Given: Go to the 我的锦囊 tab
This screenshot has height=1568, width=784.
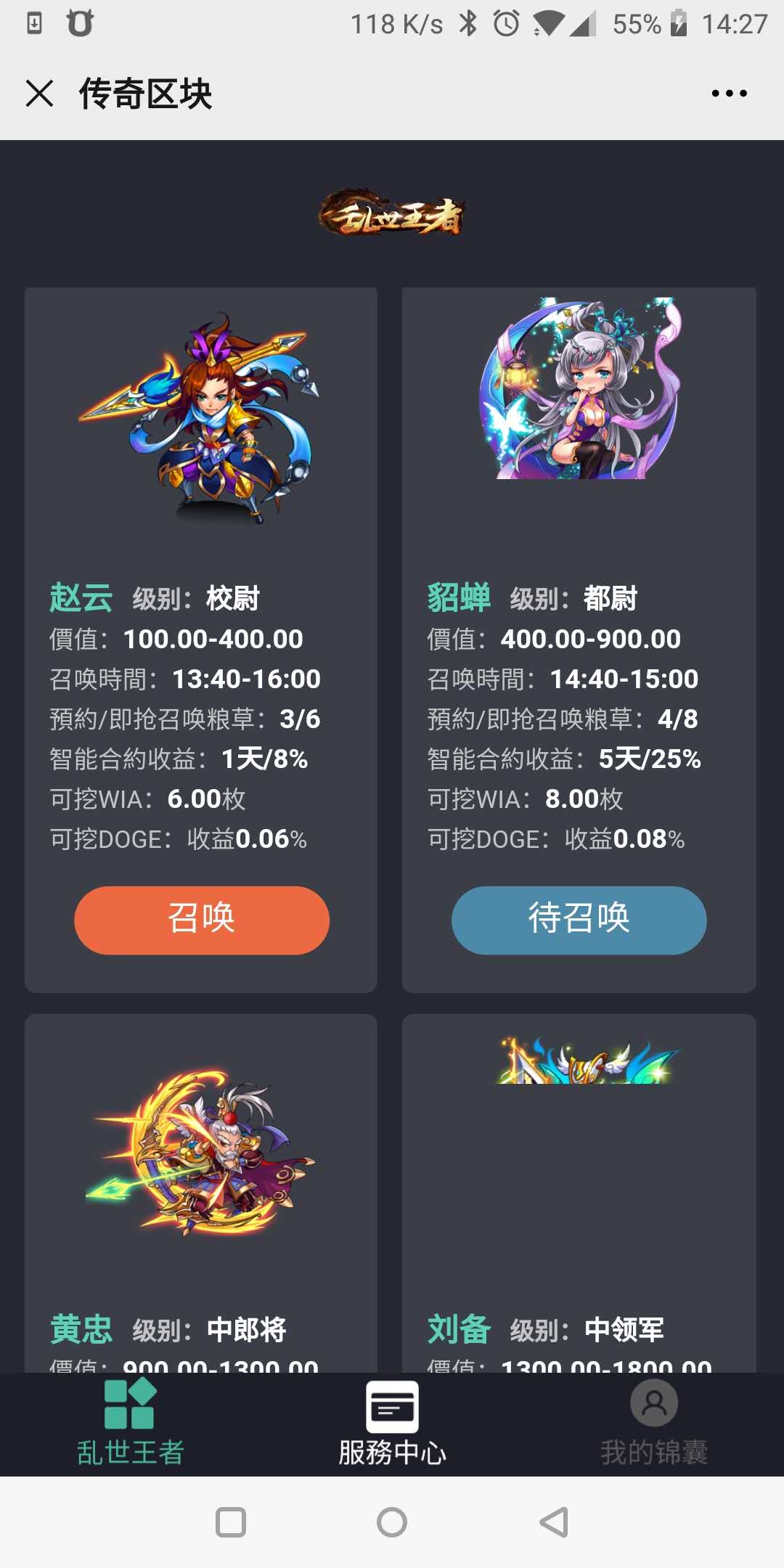Looking at the screenshot, I should (x=653, y=1423).
